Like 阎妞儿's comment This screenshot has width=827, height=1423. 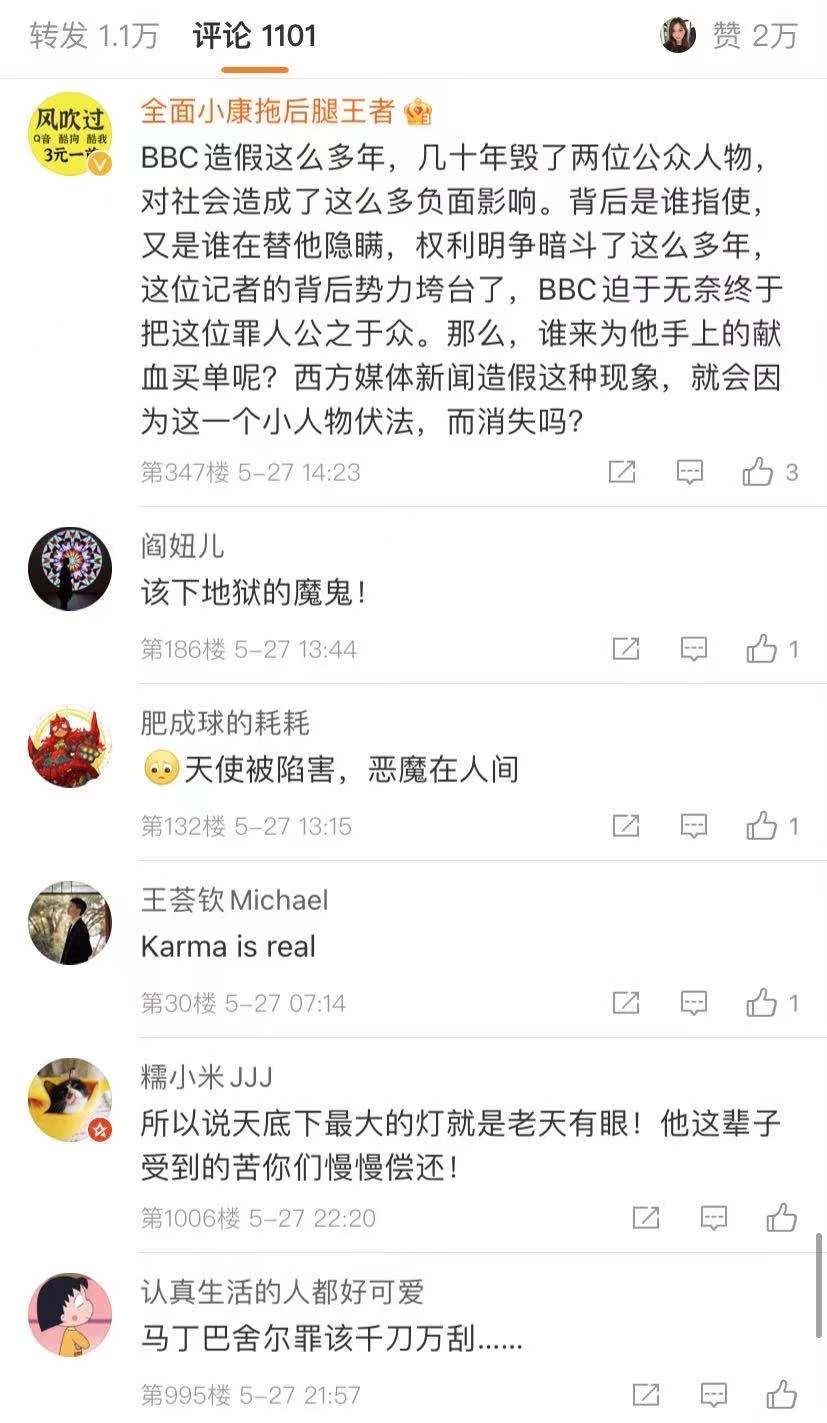(762, 649)
